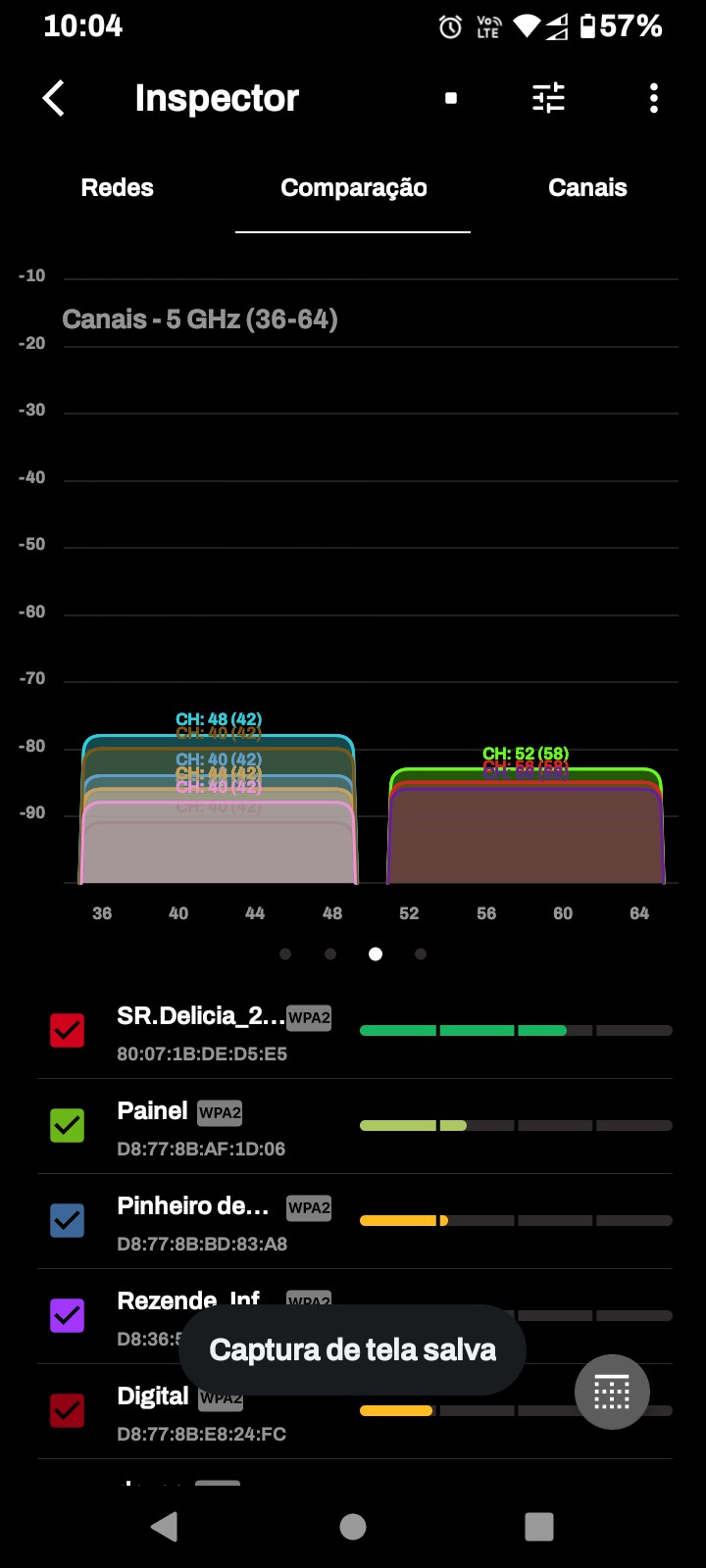
Task: Tap the floating grid button
Action: 612,1392
